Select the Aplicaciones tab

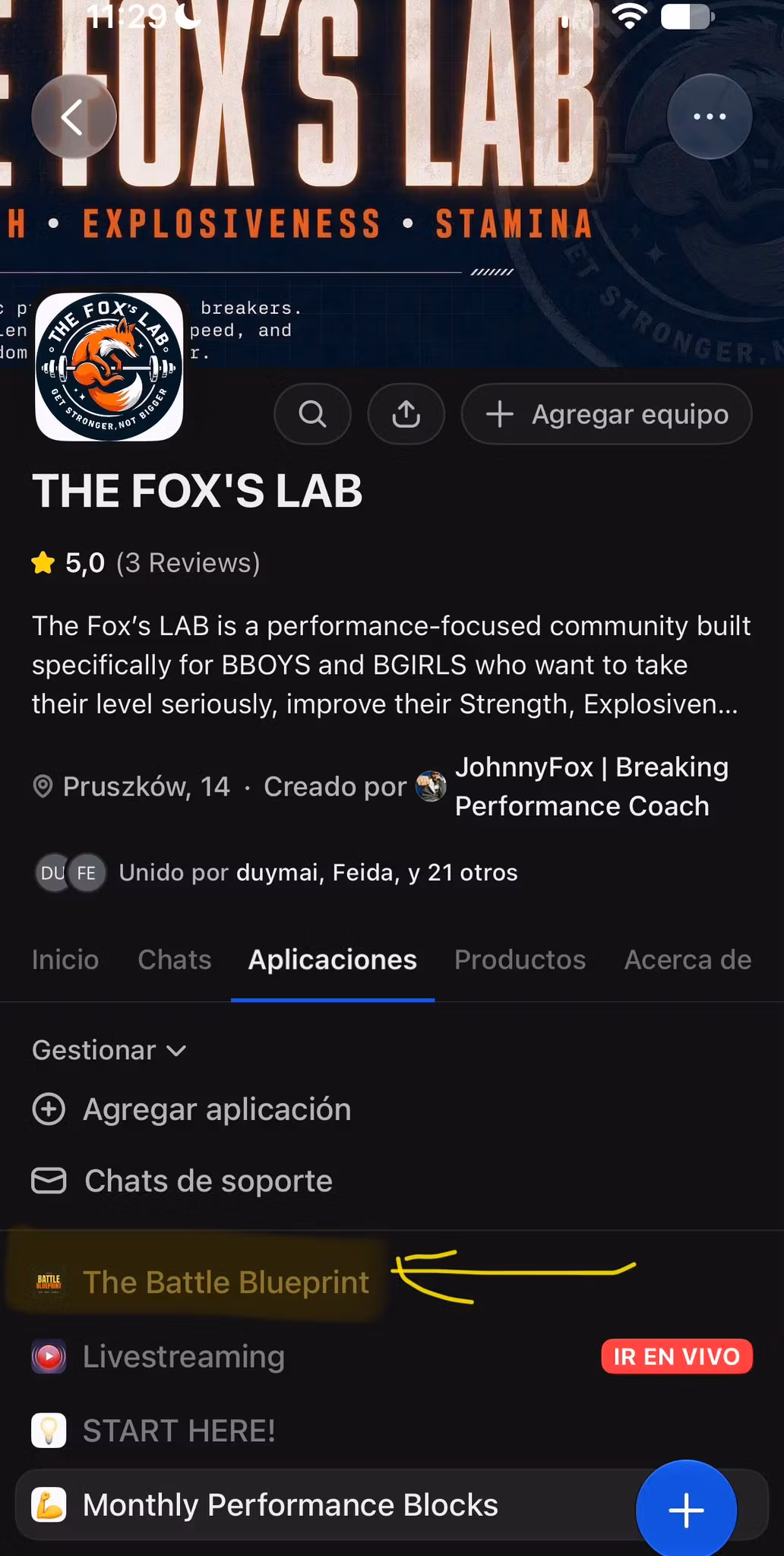point(333,960)
